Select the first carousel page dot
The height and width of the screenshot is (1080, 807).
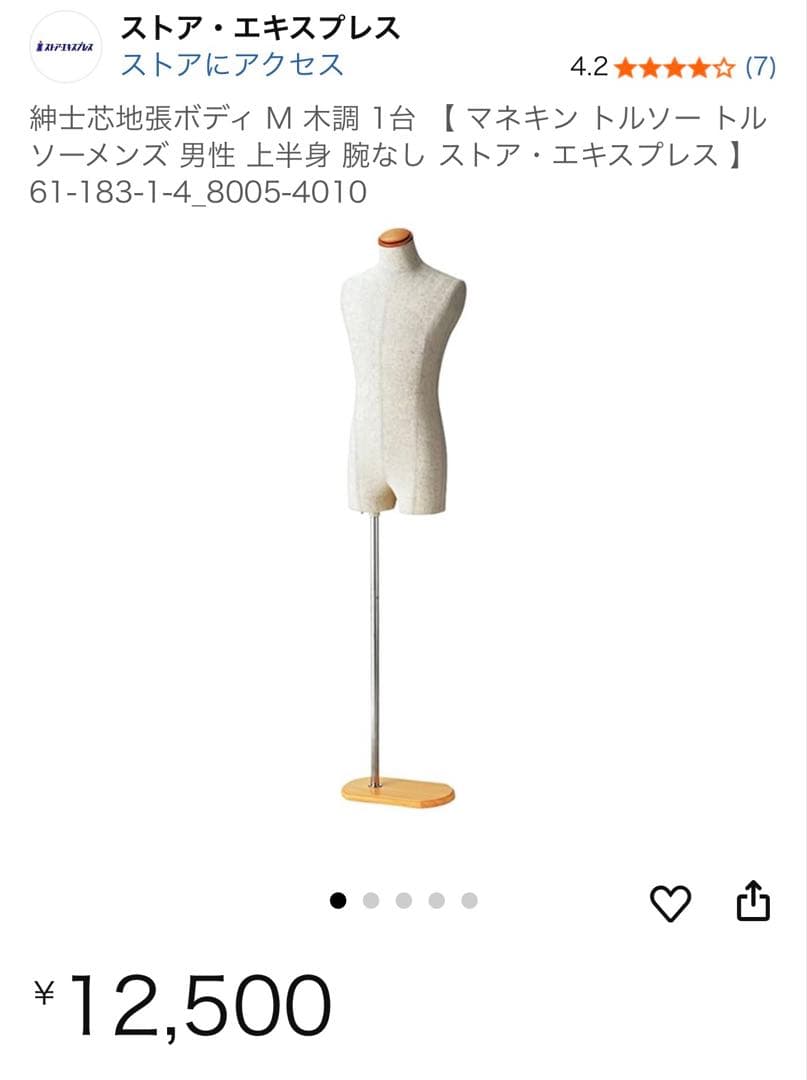[338, 899]
